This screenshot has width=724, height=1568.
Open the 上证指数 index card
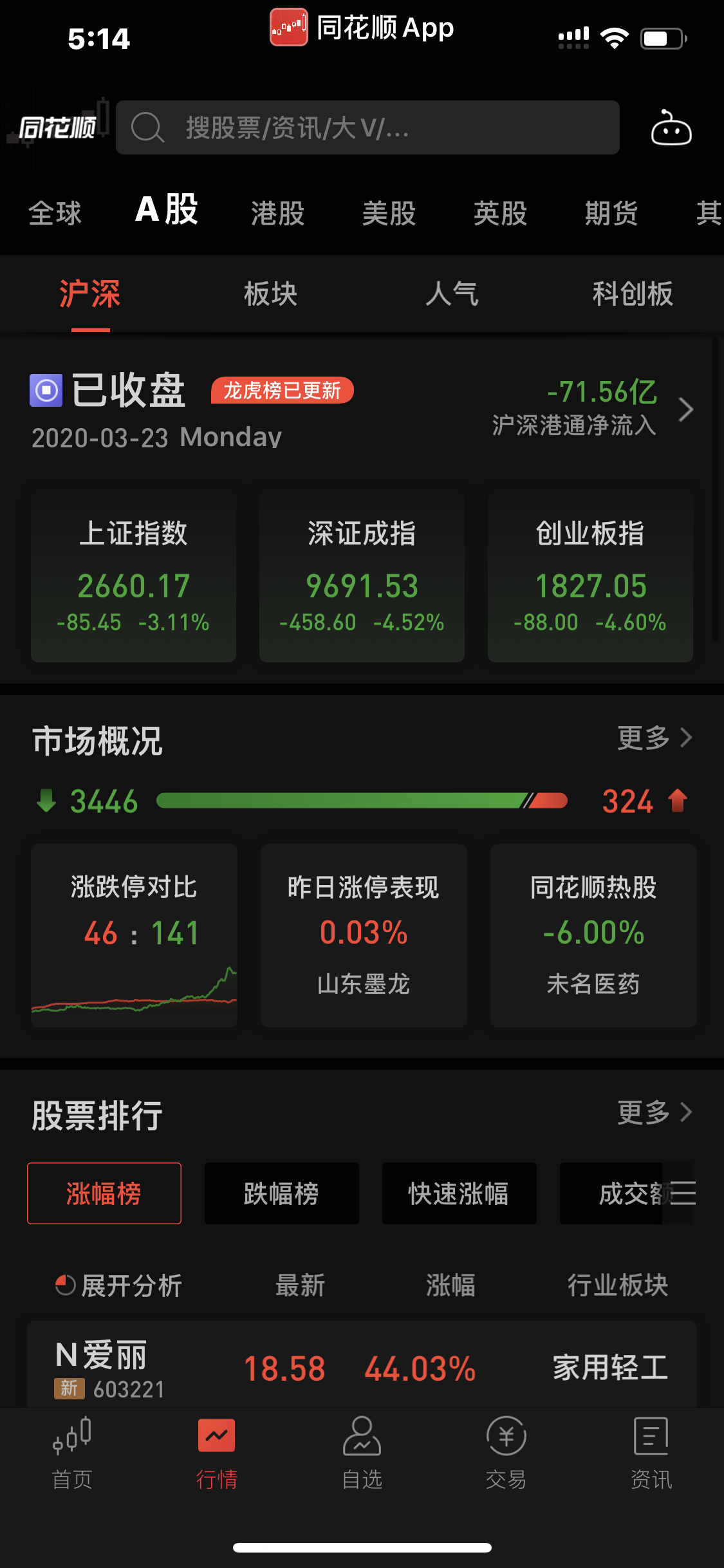pos(133,577)
